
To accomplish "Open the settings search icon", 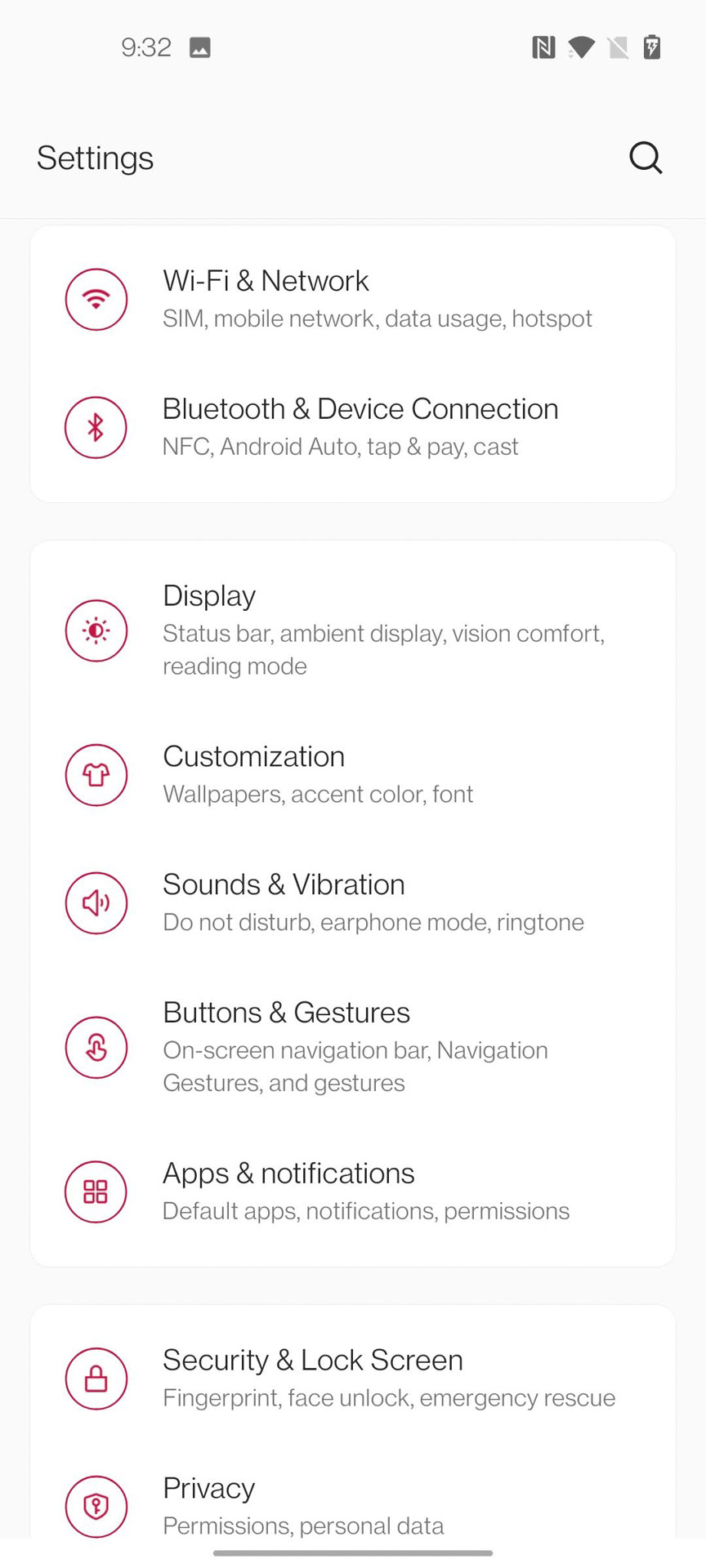I will coord(645,158).
